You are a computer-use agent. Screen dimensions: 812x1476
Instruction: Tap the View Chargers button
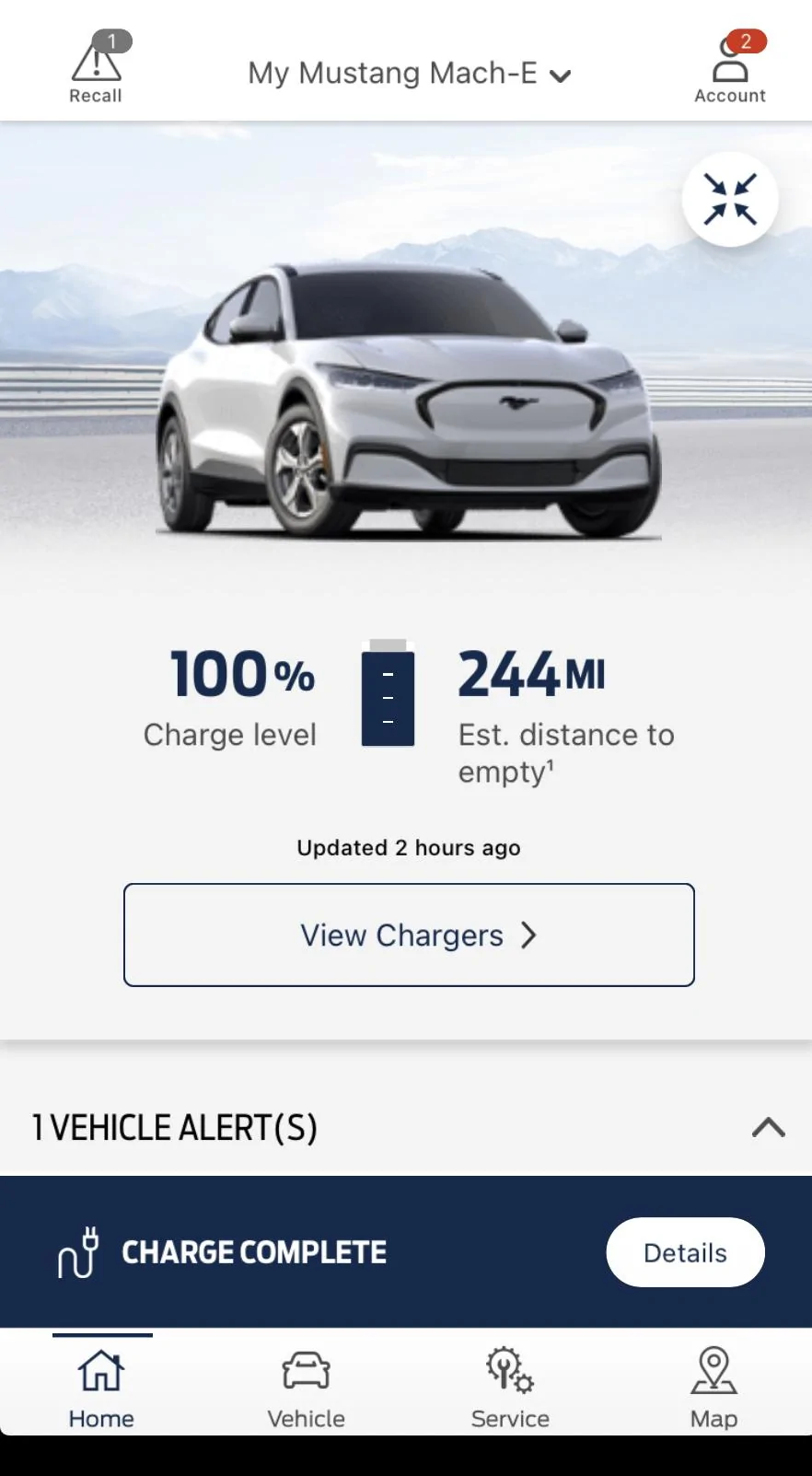pos(409,935)
